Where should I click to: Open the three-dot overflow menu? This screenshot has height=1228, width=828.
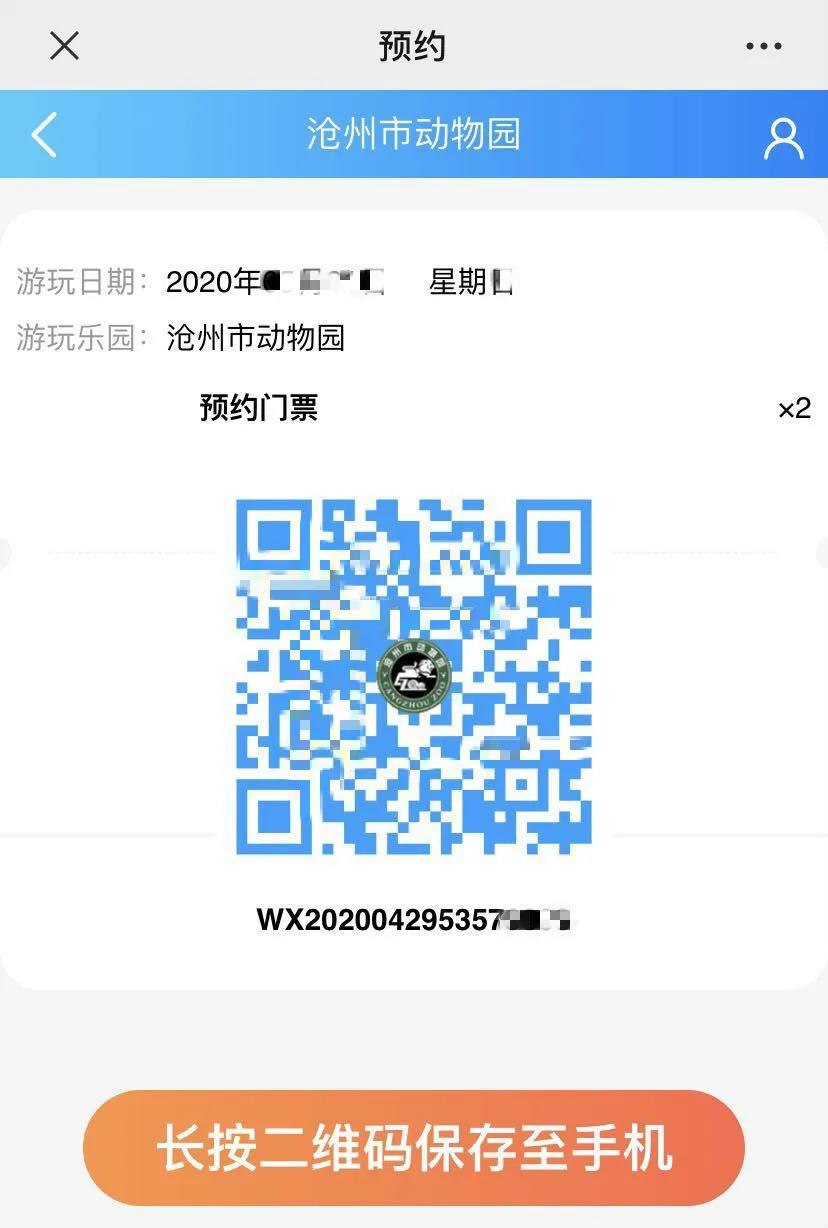[x=764, y=46]
